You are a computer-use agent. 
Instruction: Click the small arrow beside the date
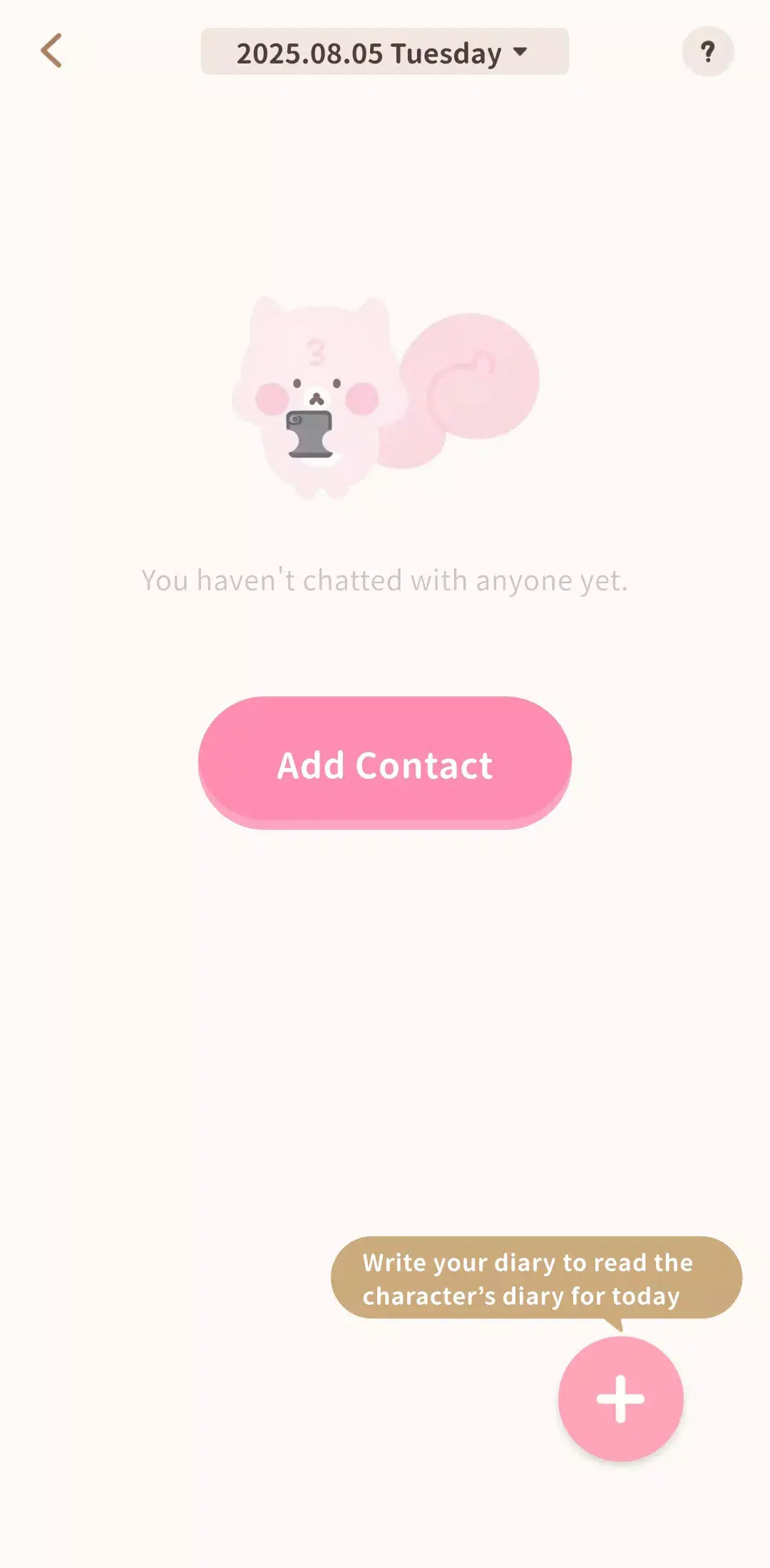[x=520, y=51]
